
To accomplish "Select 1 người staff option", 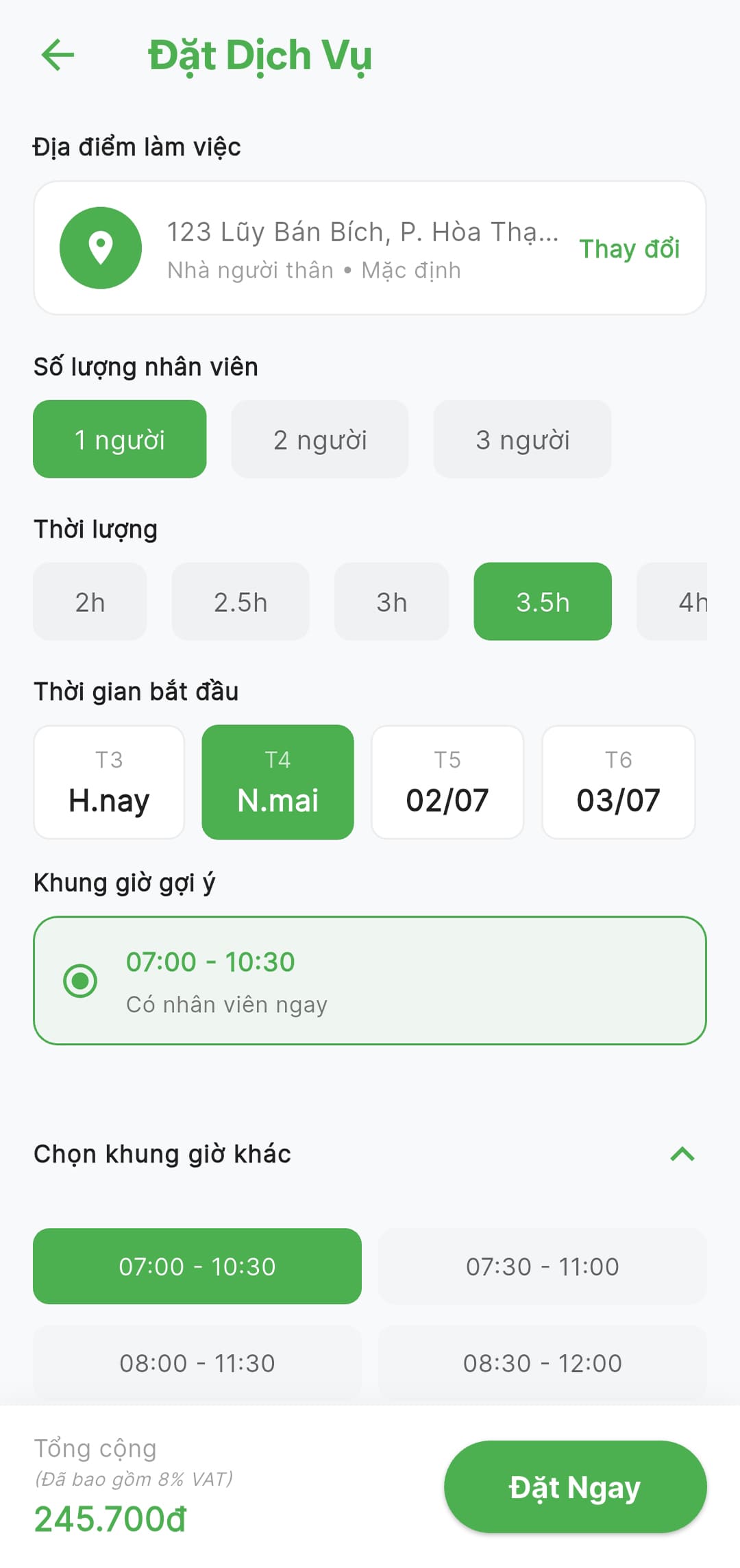I will point(120,439).
